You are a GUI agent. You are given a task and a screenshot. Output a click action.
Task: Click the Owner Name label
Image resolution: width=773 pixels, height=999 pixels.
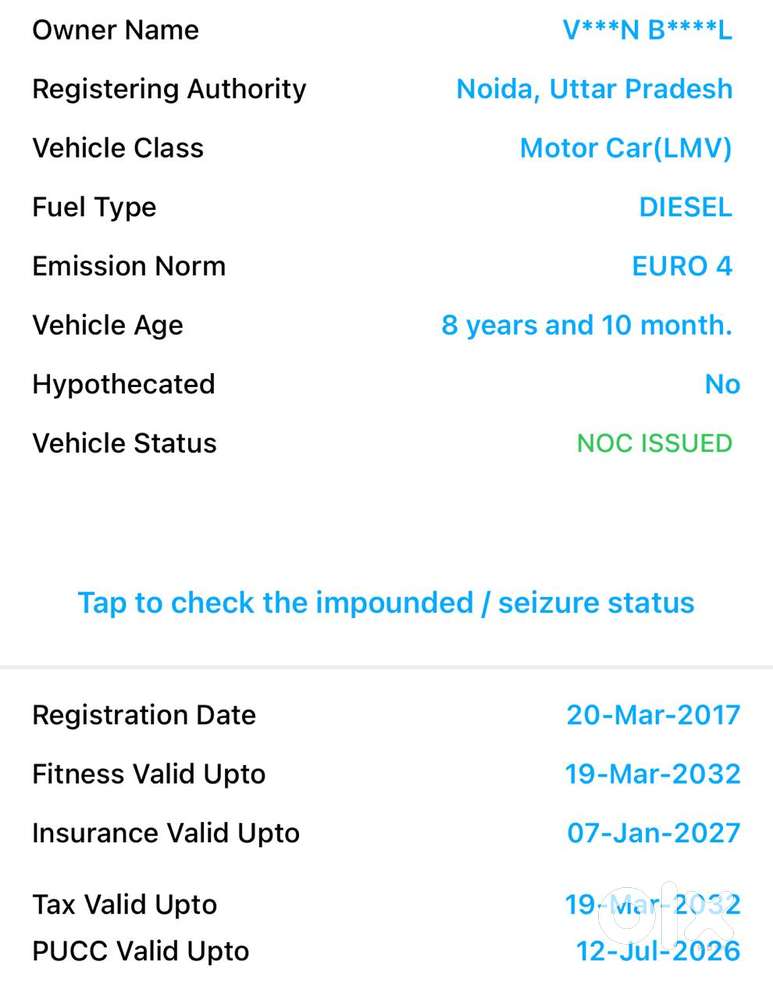tap(115, 30)
